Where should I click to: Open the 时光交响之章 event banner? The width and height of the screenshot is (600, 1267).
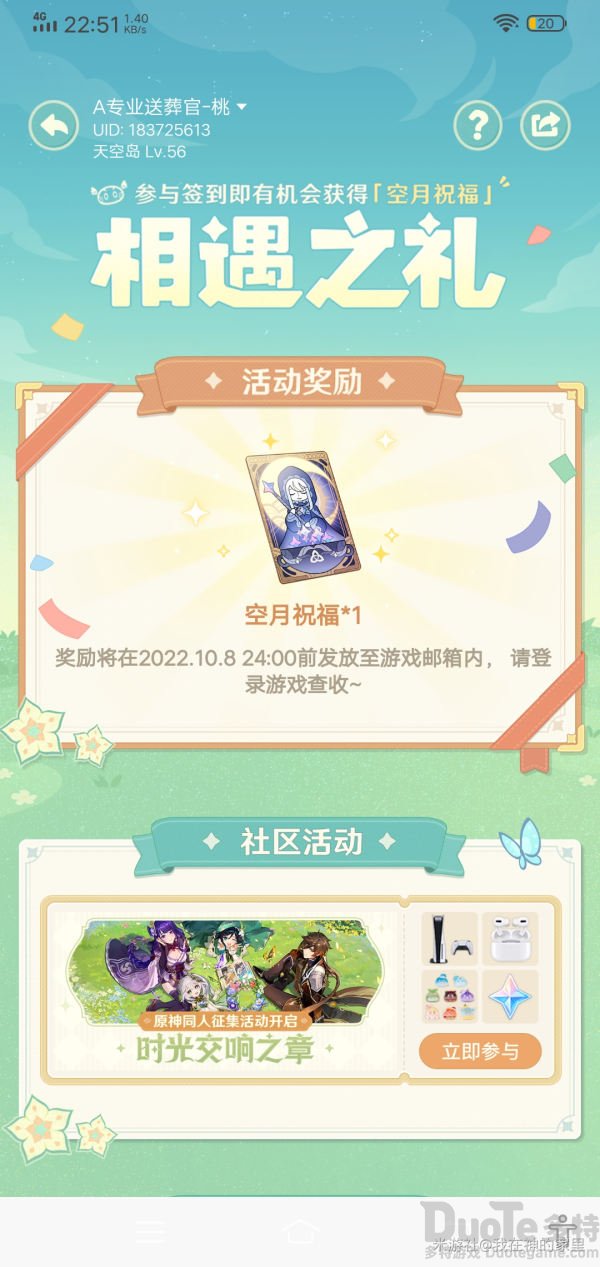click(225, 988)
